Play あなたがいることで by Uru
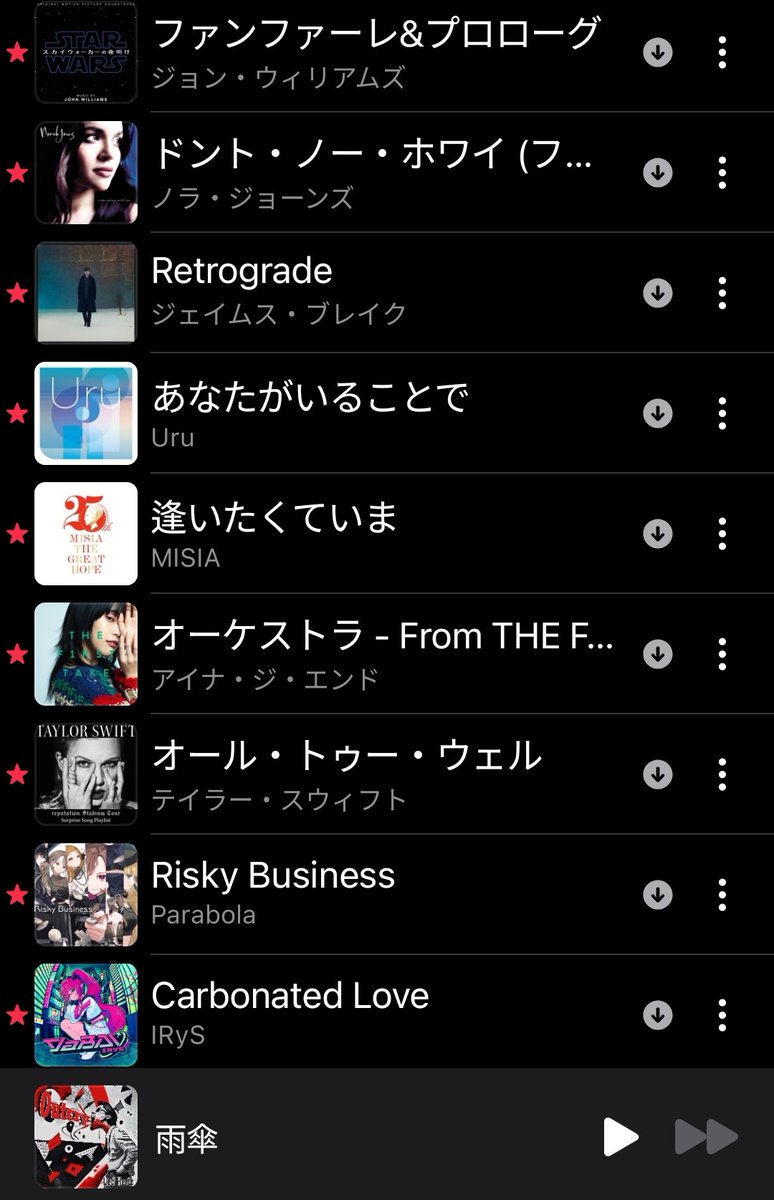Viewport: 774px width, 1200px height. pyautogui.click(x=310, y=397)
